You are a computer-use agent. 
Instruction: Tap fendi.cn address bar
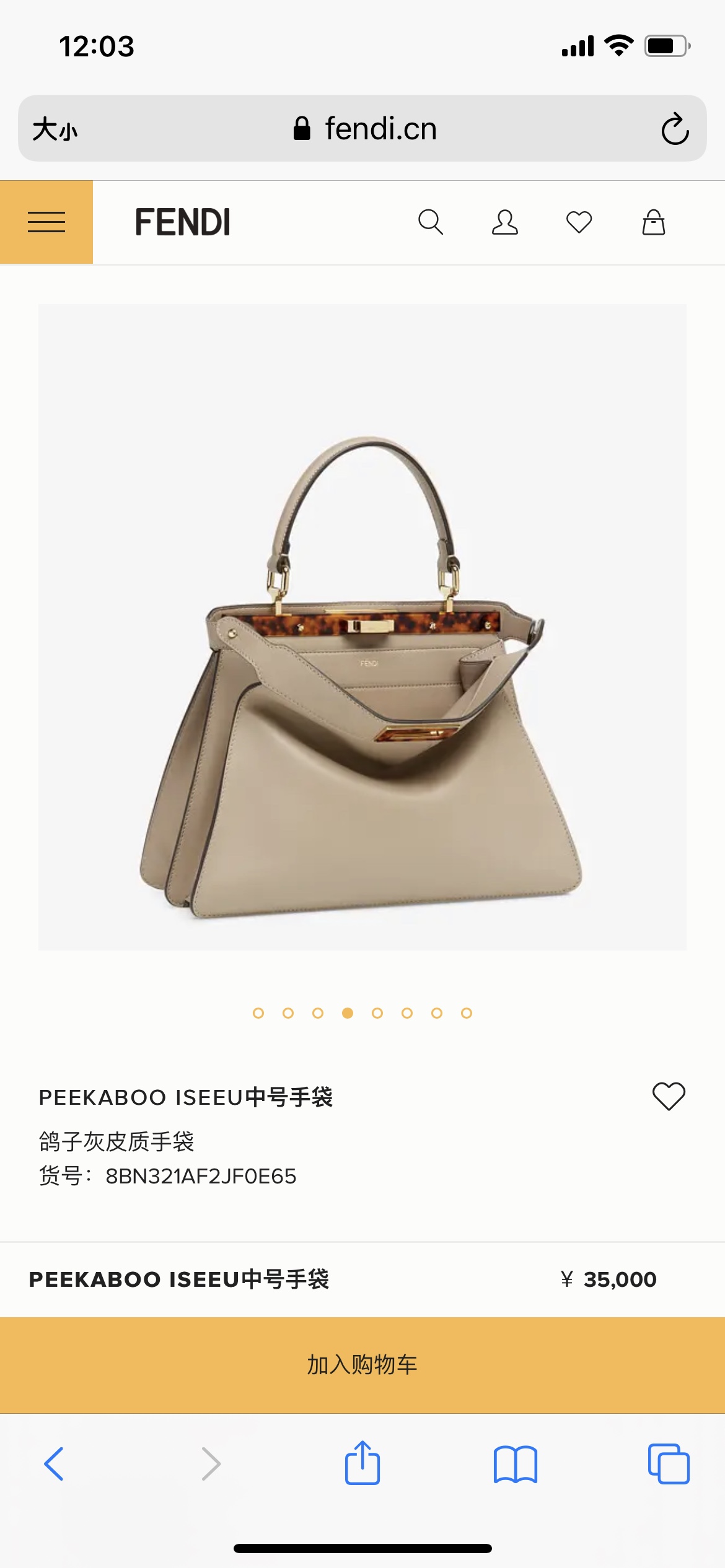pos(366,129)
